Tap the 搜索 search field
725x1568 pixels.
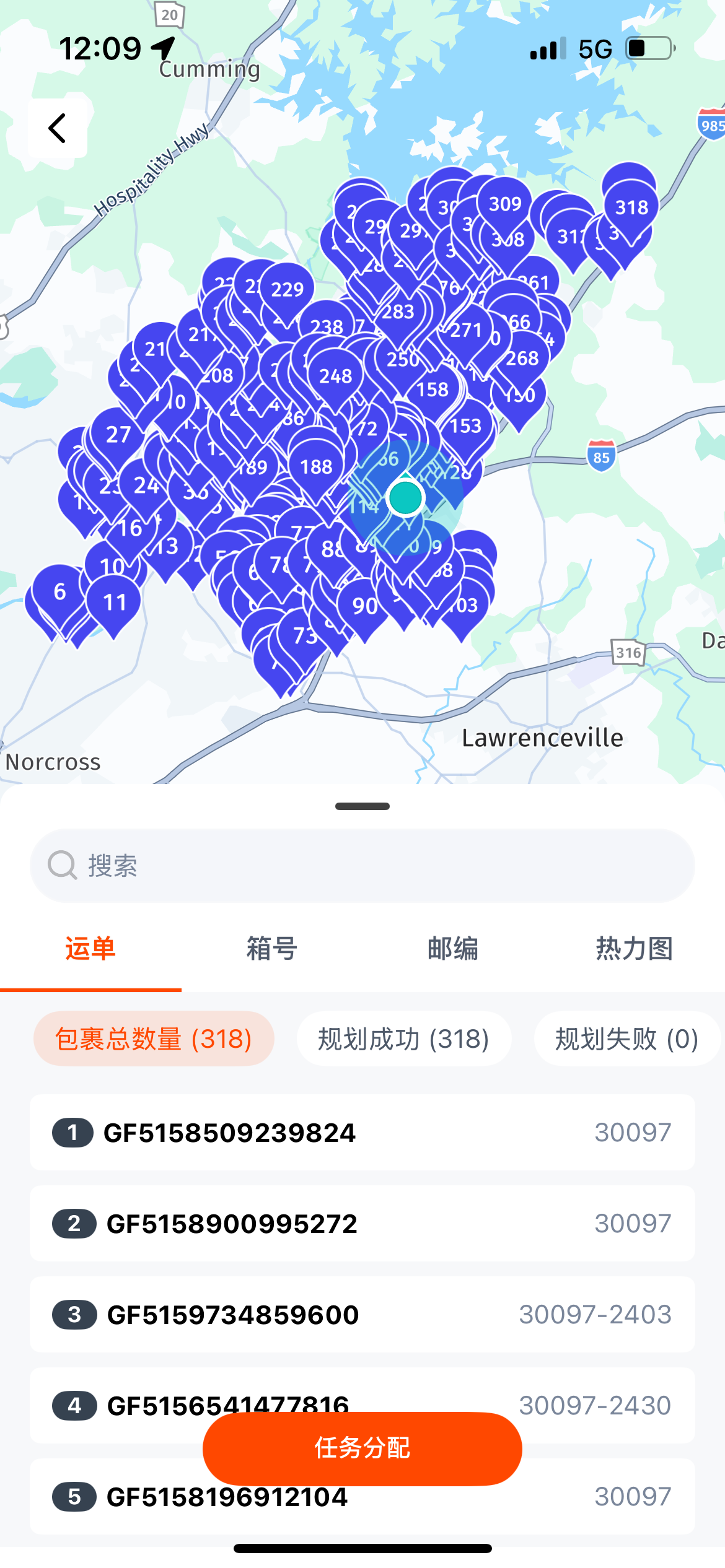(x=362, y=865)
